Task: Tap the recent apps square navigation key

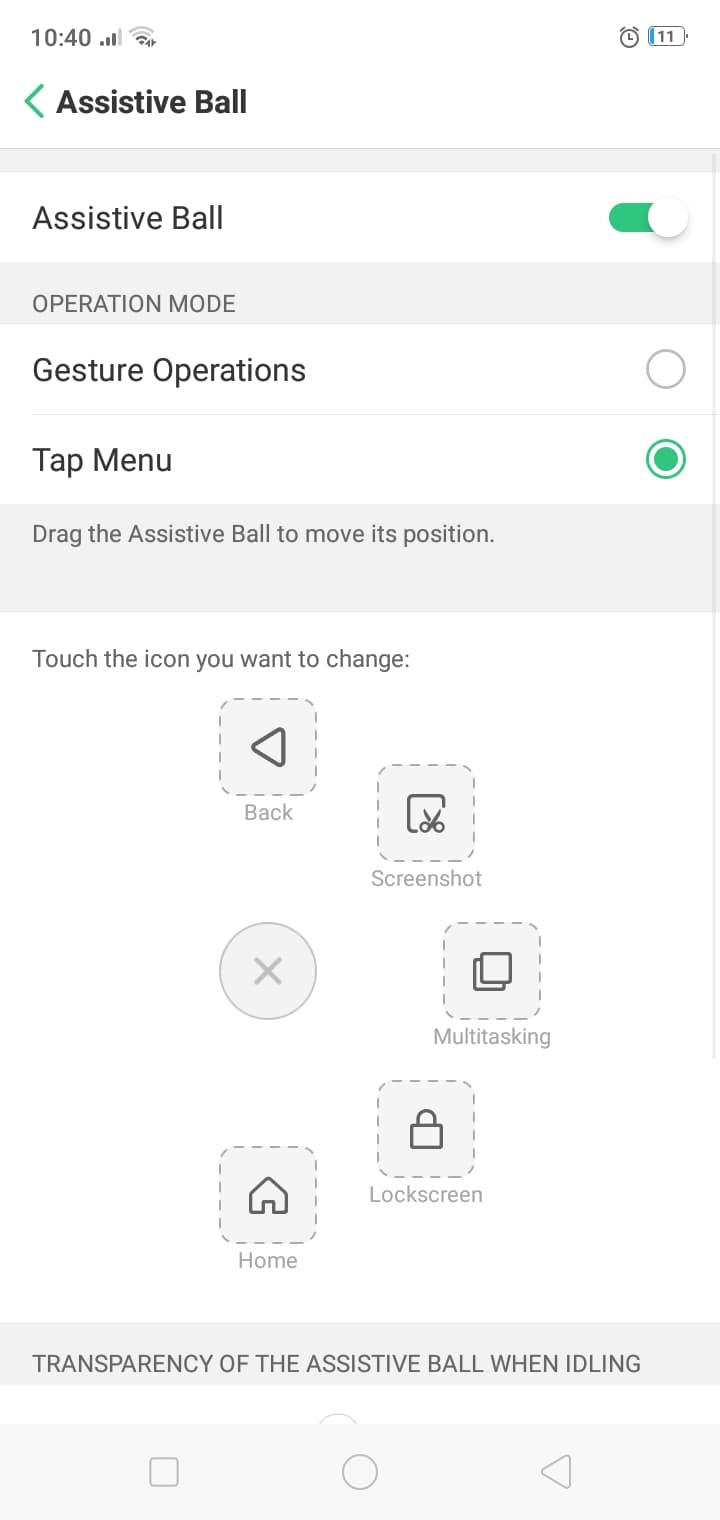Action: pyautogui.click(x=163, y=1471)
